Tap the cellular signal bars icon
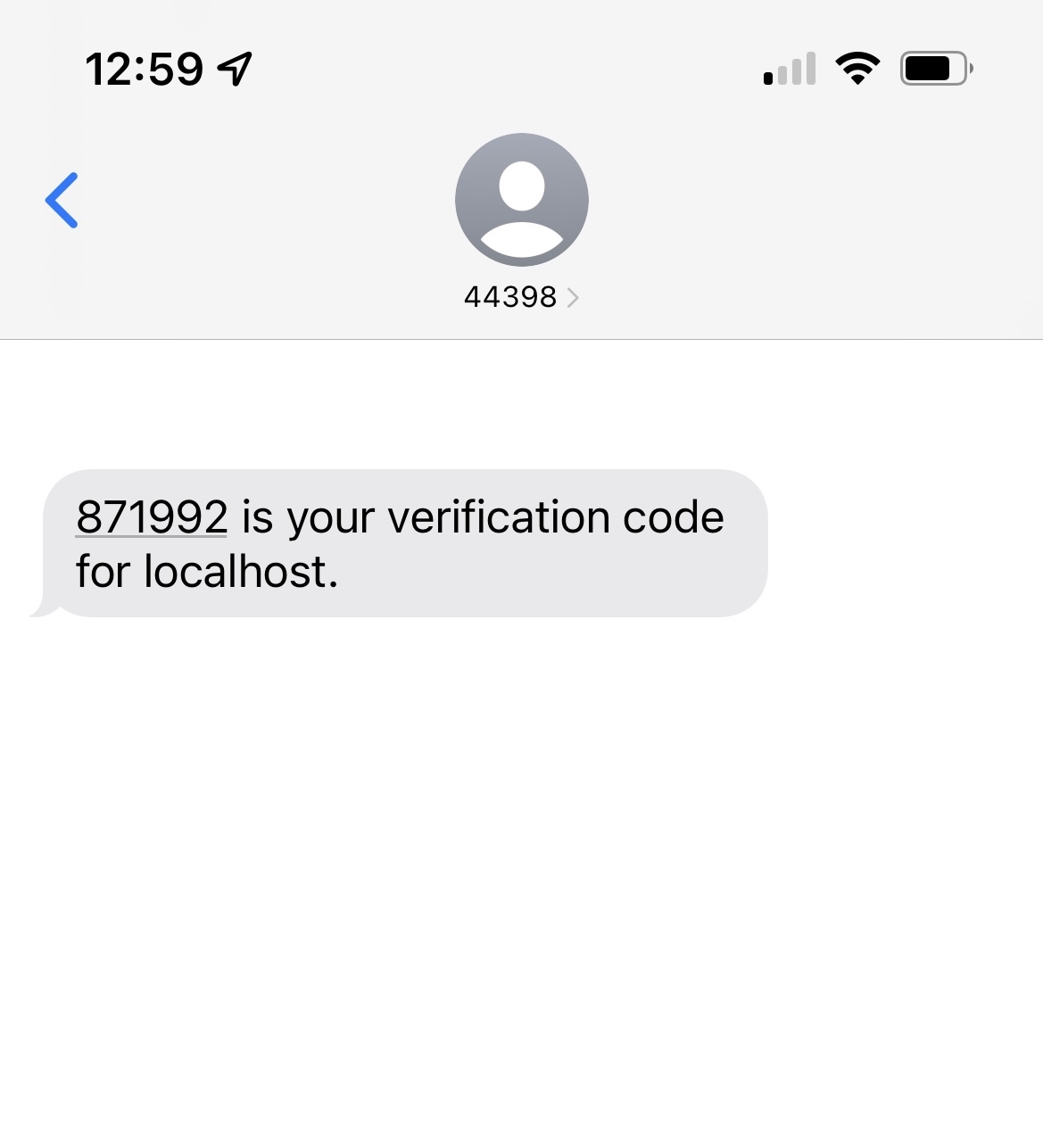 [789, 68]
